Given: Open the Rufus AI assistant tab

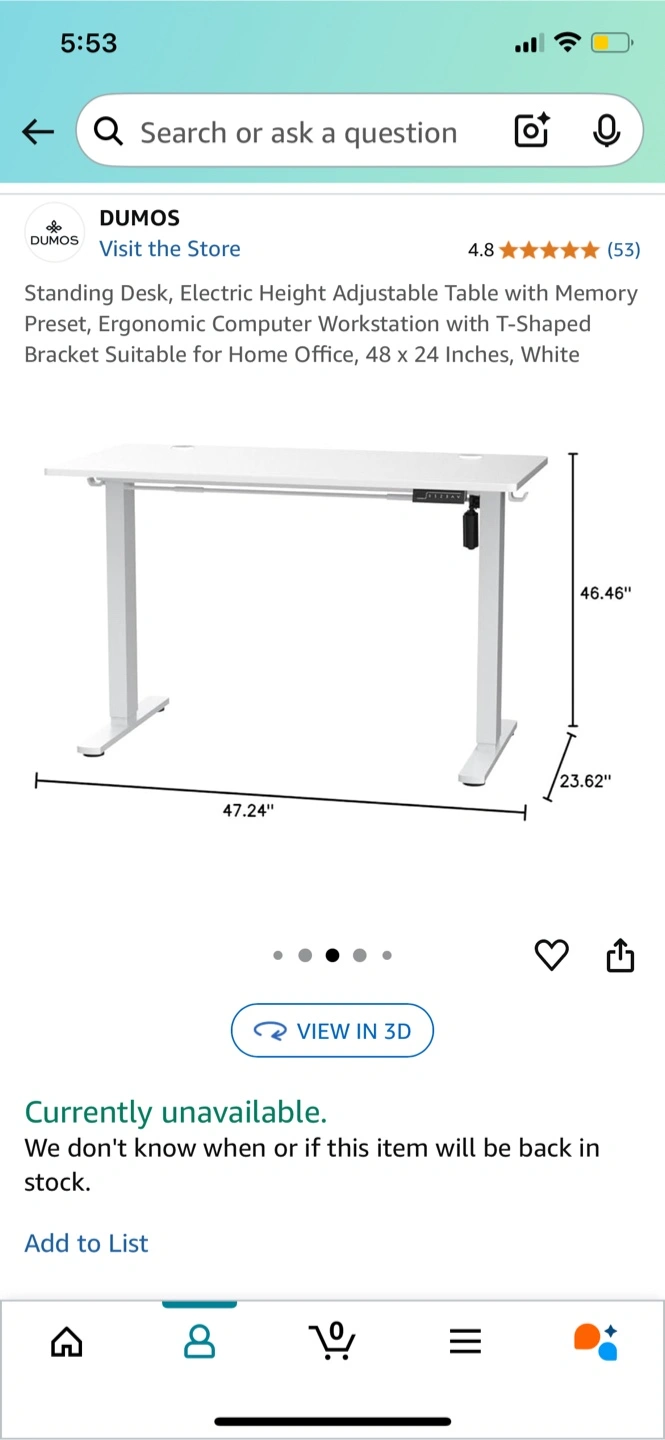Looking at the screenshot, I should [x=596, y=1341].
